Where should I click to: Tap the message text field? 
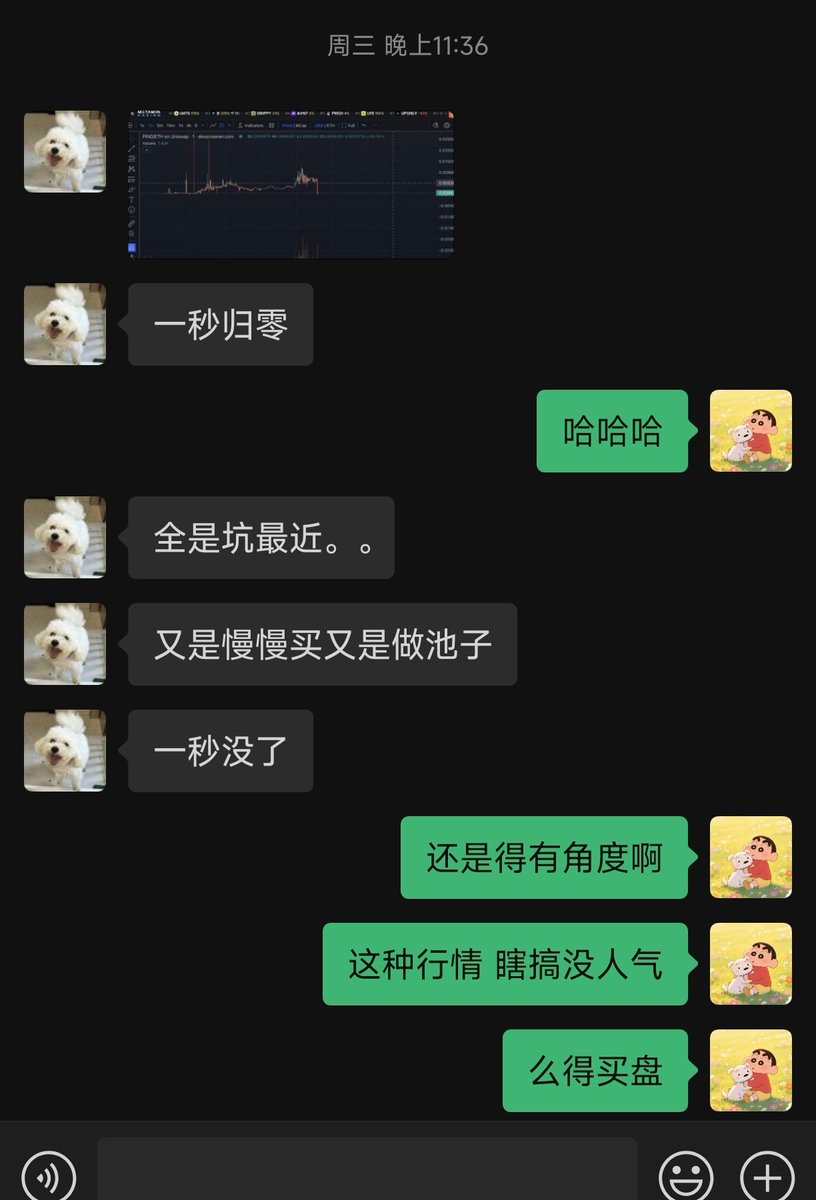click(366, 1170)
